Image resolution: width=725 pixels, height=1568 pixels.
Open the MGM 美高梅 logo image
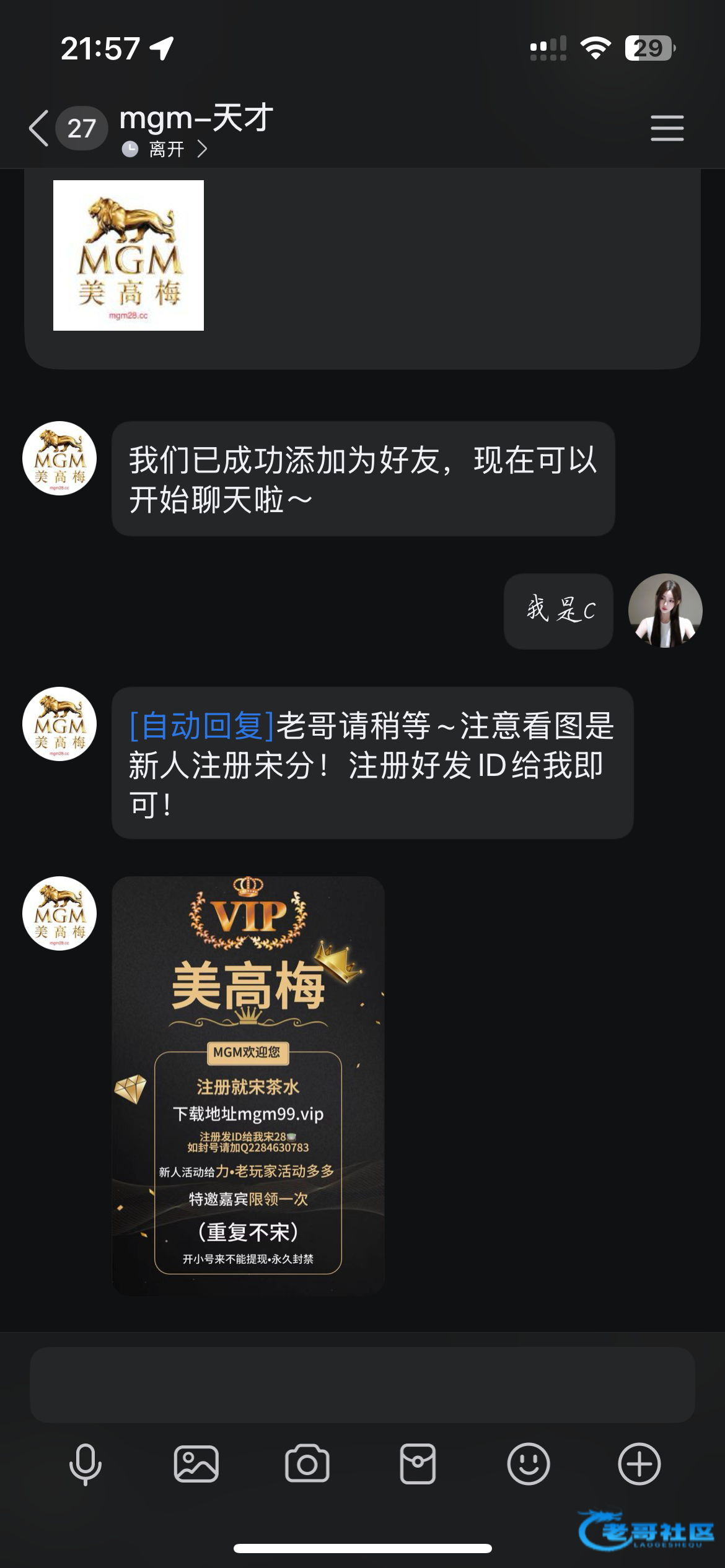point(128,255)
